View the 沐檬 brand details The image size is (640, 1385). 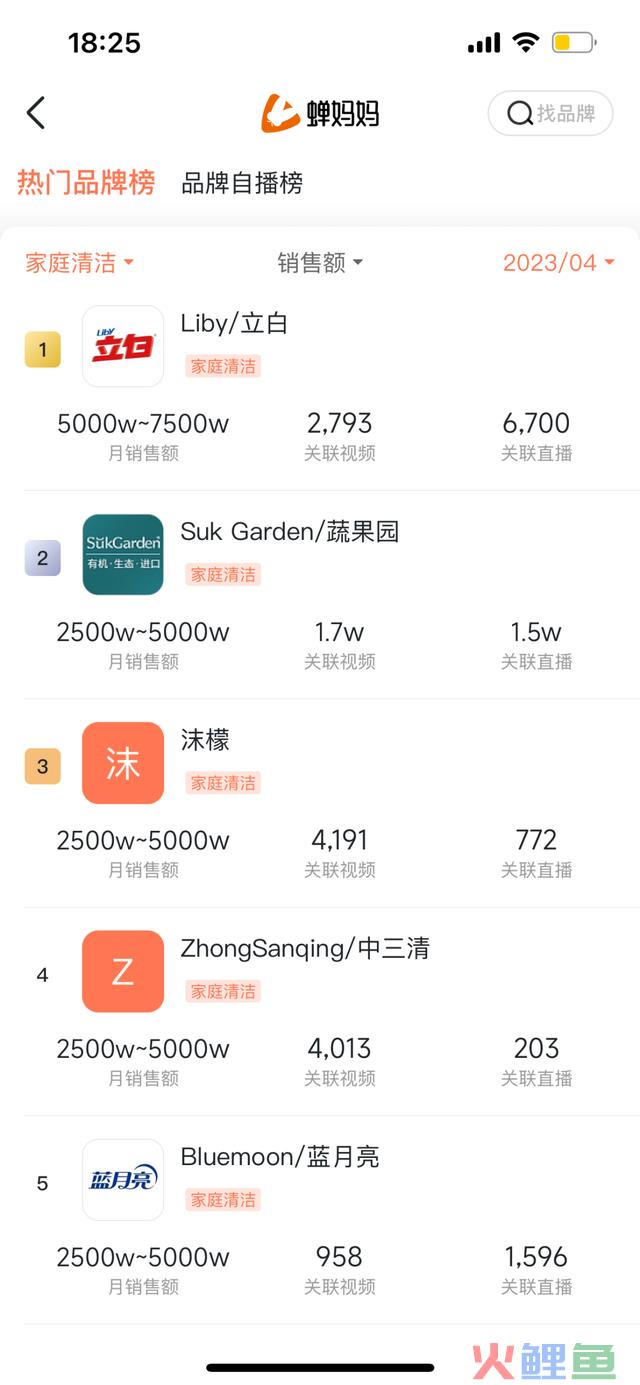320,803
